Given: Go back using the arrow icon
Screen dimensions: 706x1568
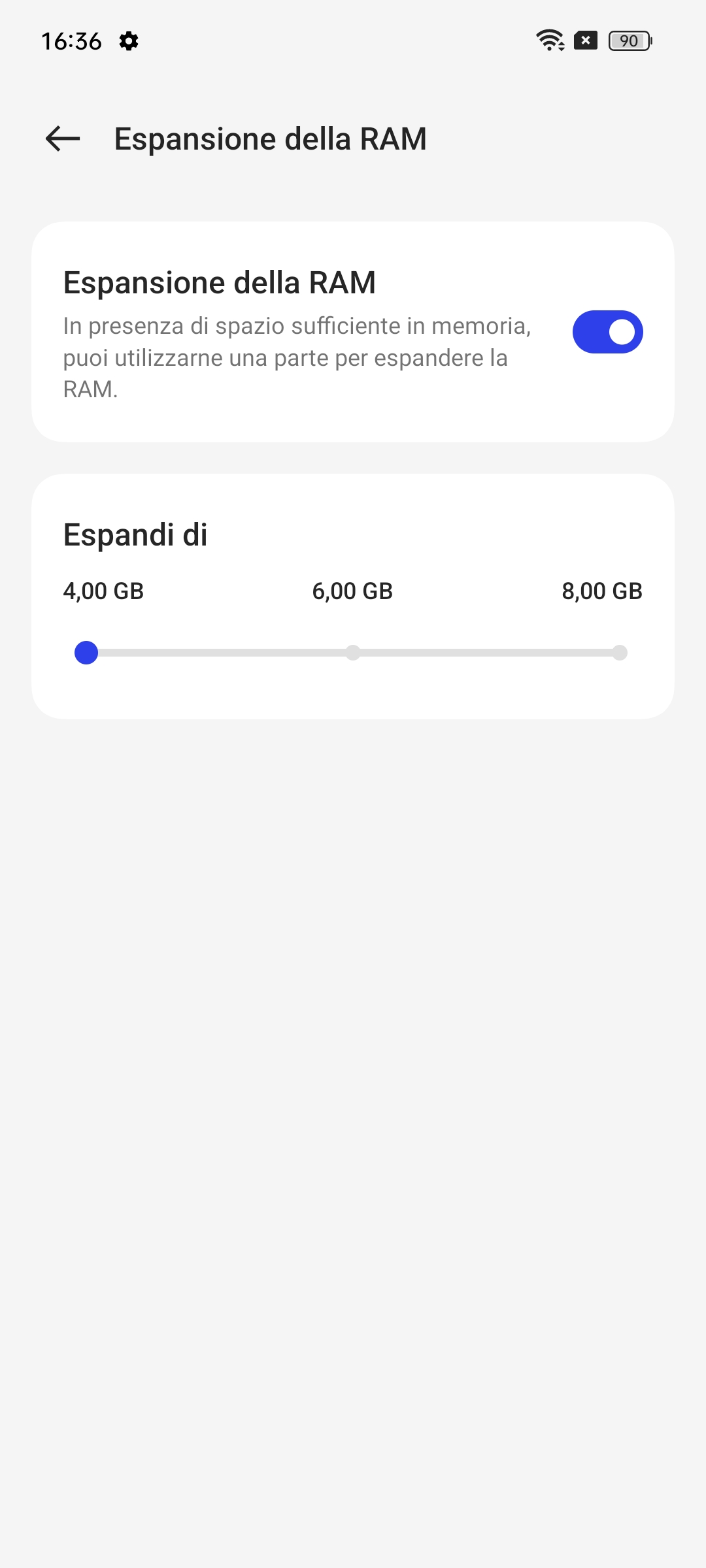Looking at the screenshot, I should (63, 139).
